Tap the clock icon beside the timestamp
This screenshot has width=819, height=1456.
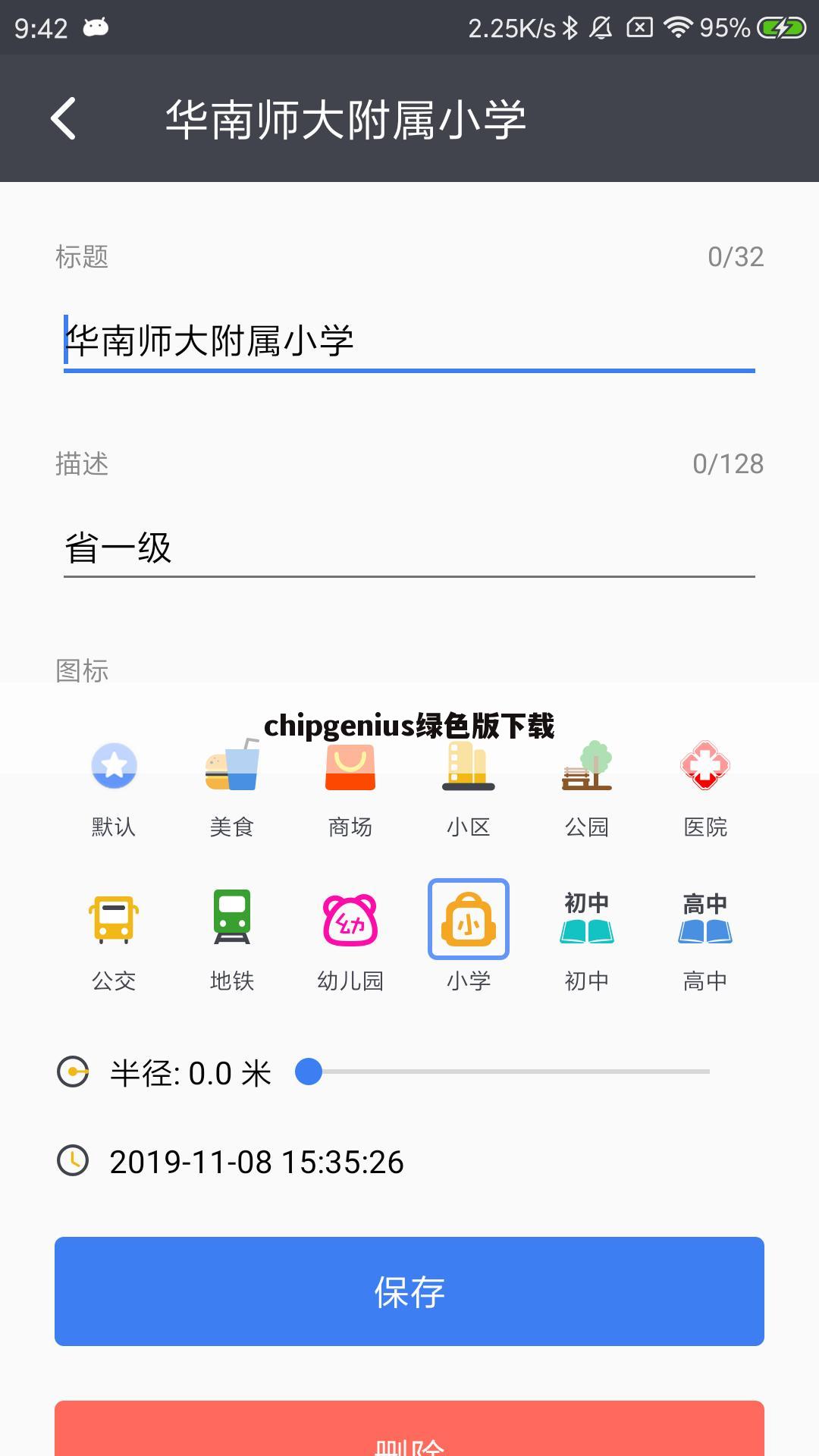72,1162
